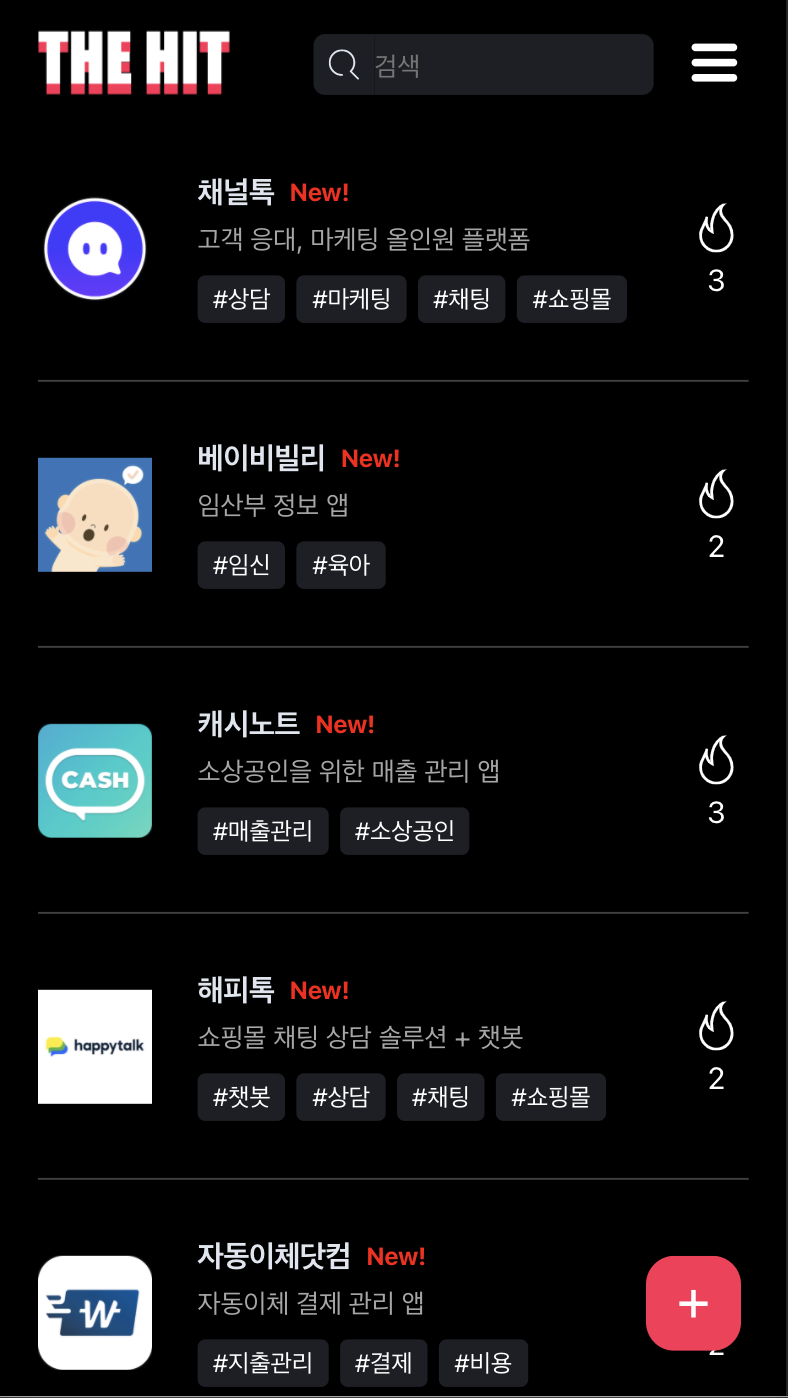The height and width of the screenshot is (1398, 788).
Task: Select the #마케팅 tag
Action: click(x=351, y=299)
